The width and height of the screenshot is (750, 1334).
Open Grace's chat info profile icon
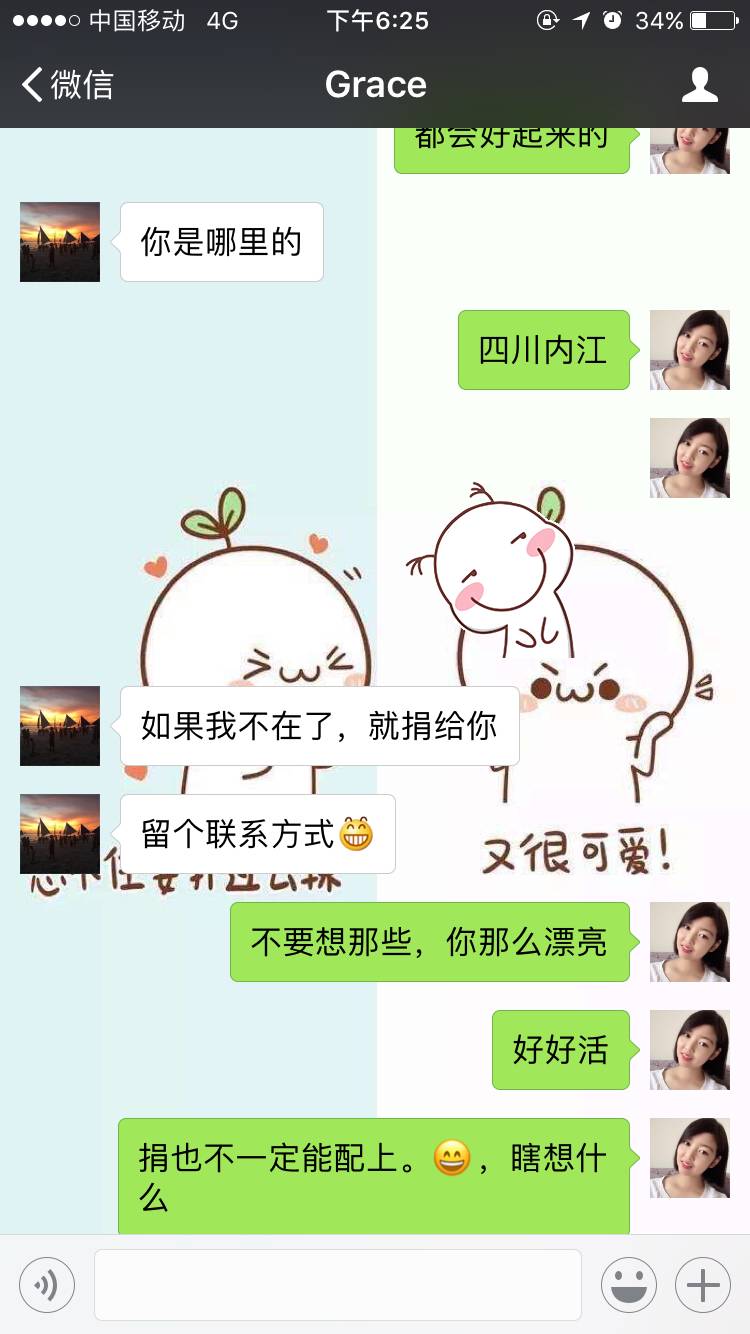(x=699, y=85)
